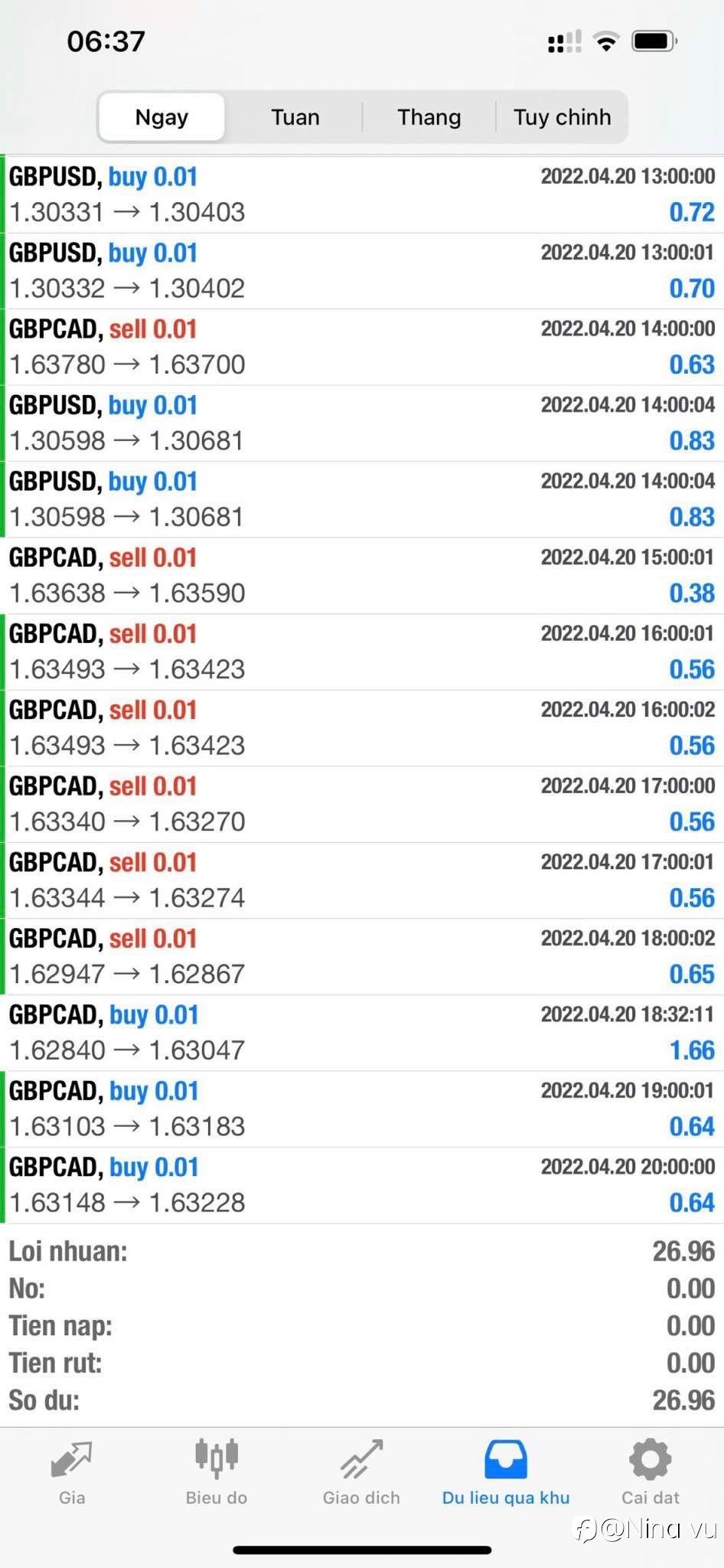724x1568 pixels.
Task: Open the GBPUSD buy trade at 13:00:01
Action: tap(362, 271)
